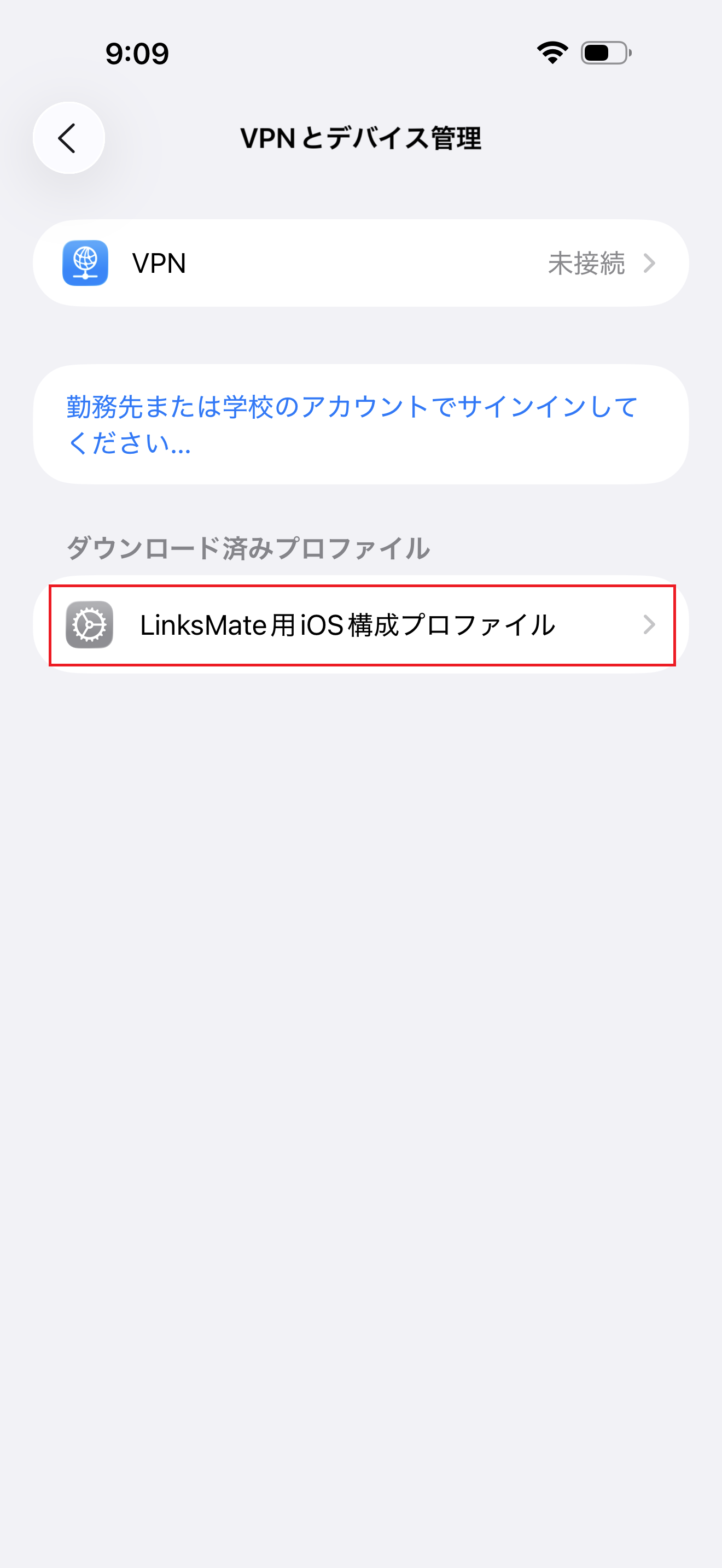The image size is (722, 1568).
Task: Tap the sign-in link for work or school account
Action: (x=352, y=422)
